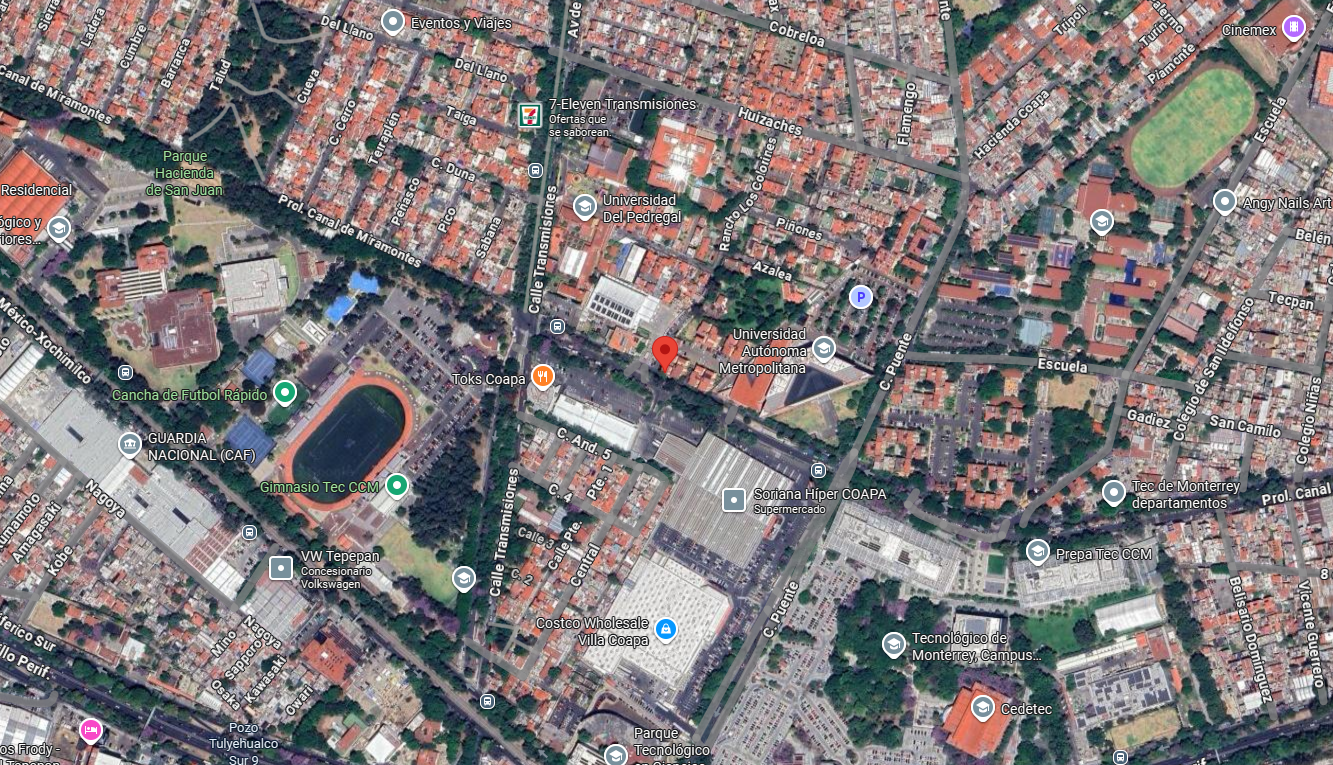Open the Universidad Del Pedregal marker

pyautogui.click(x=585, y=207)
